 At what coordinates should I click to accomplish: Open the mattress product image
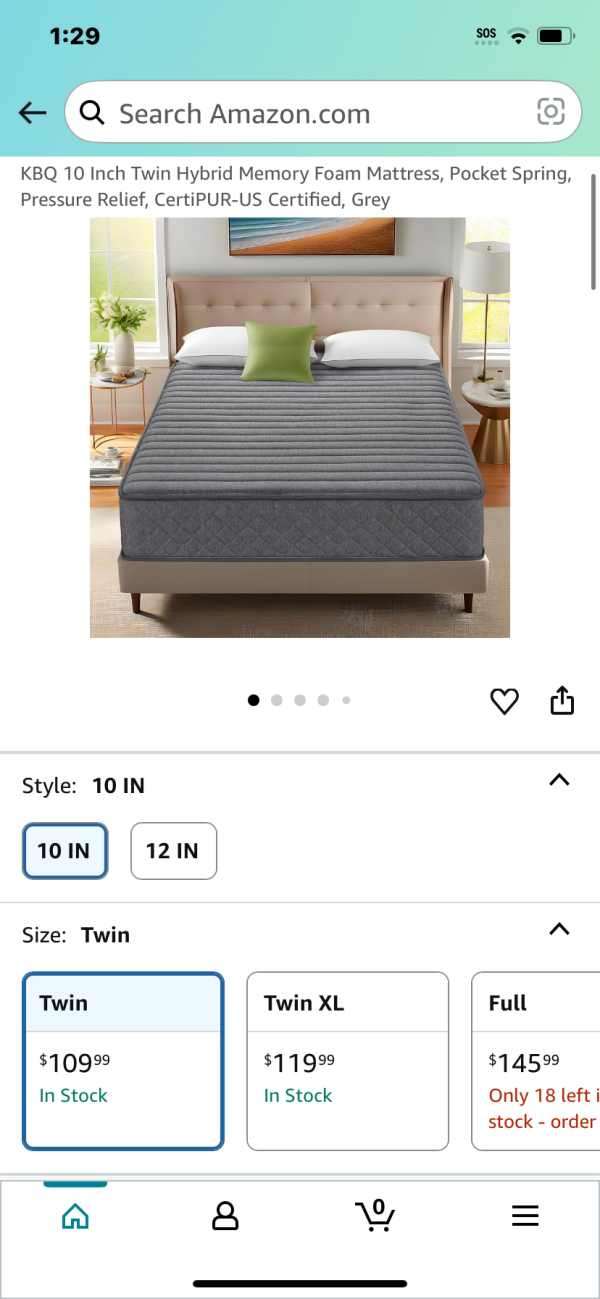click(300, 427)
